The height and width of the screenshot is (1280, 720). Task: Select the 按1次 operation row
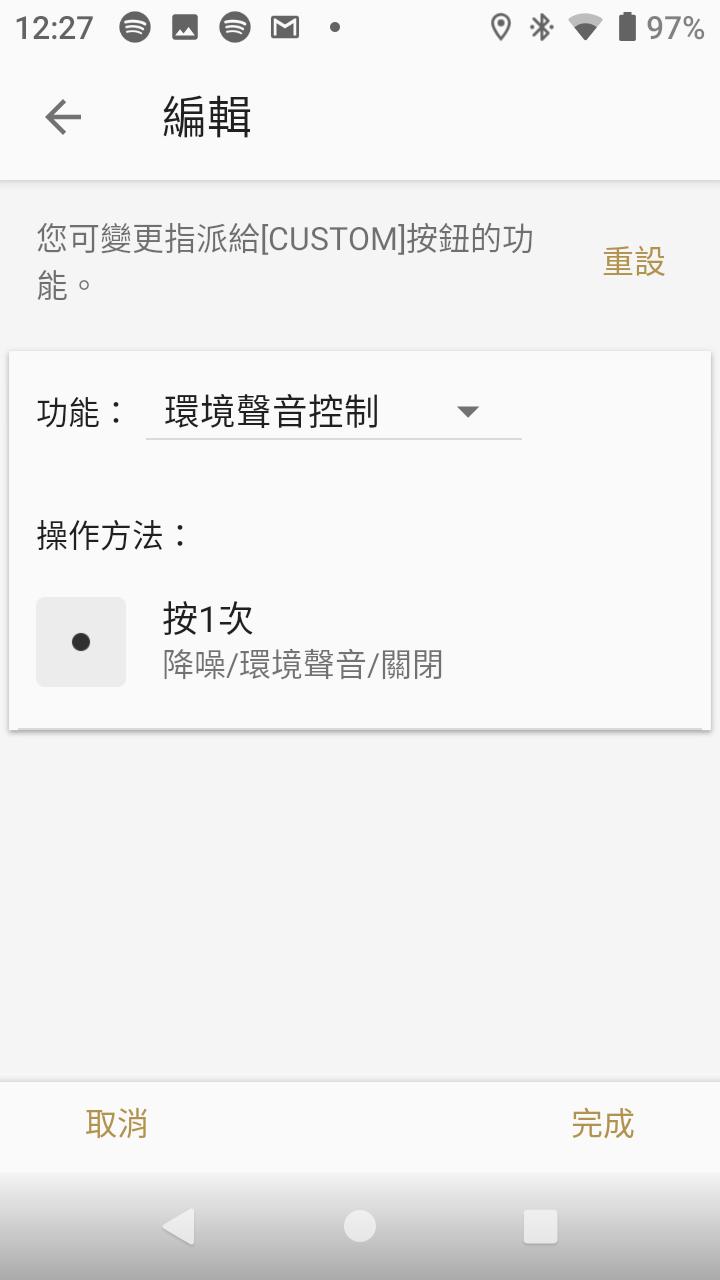pyautogui.click(x=300, y=640)
